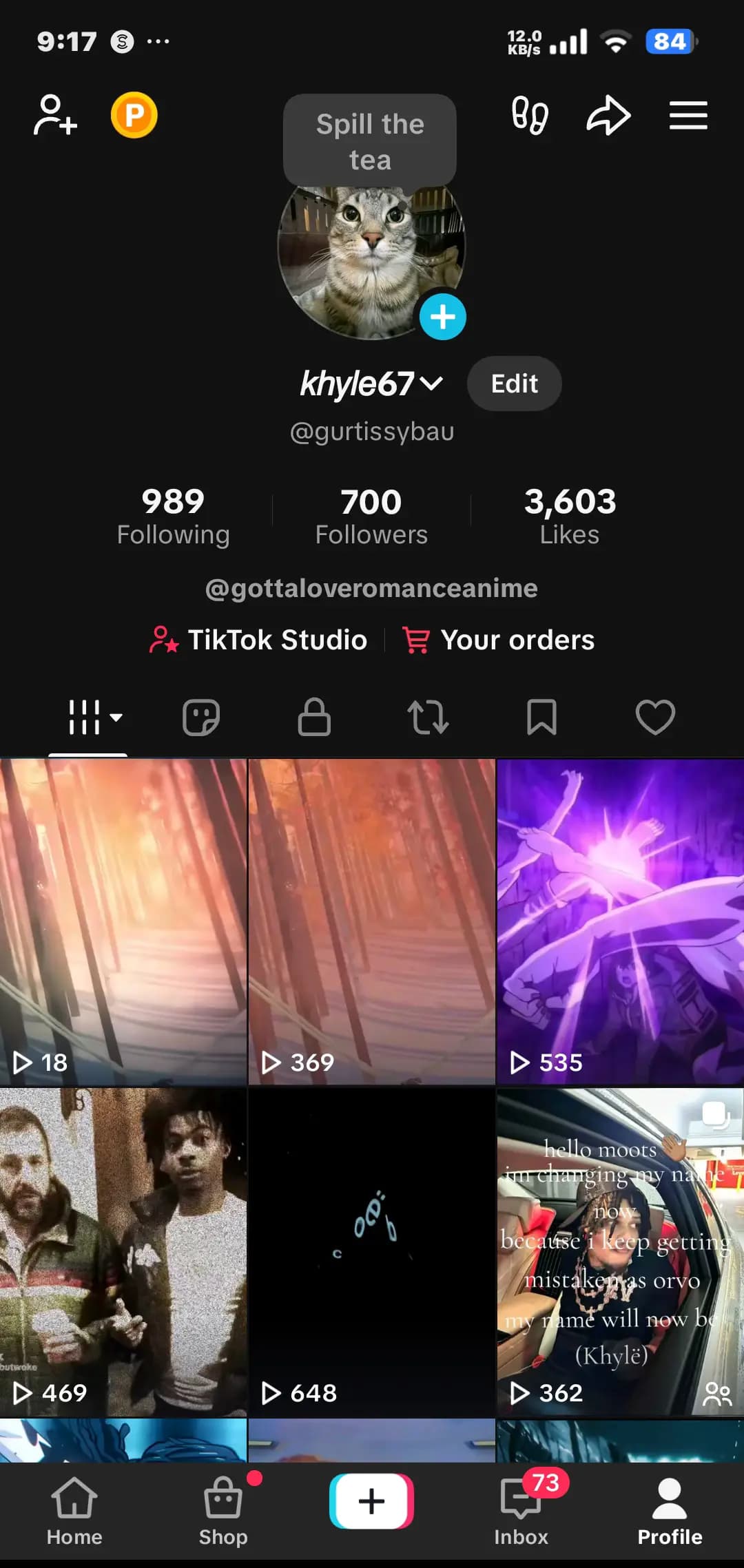Tap the Spill the tea bubble
The width and height of the screenshot is (744, 1568).
click(370, 141)
